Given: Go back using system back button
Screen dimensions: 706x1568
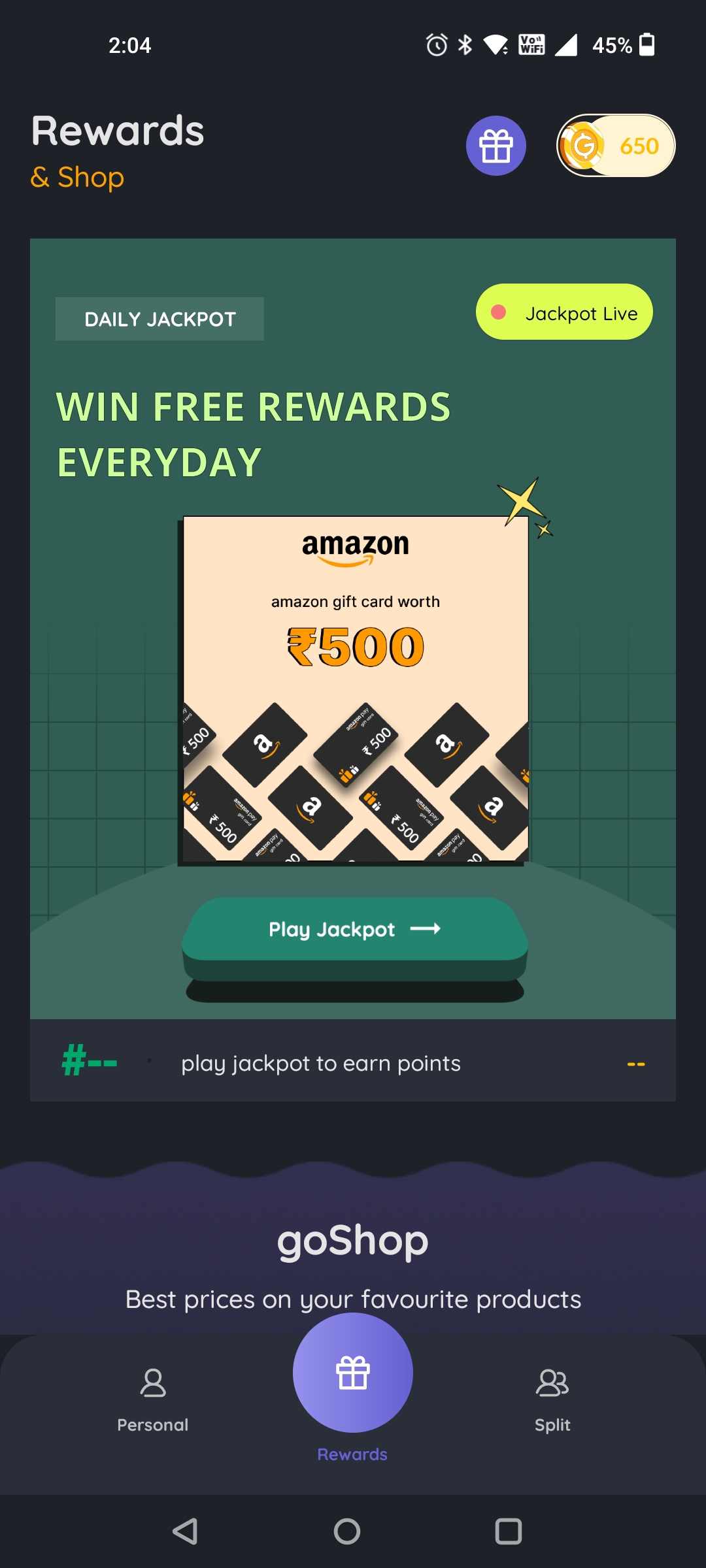Looking at the screenshot, I should point(185,1531).
